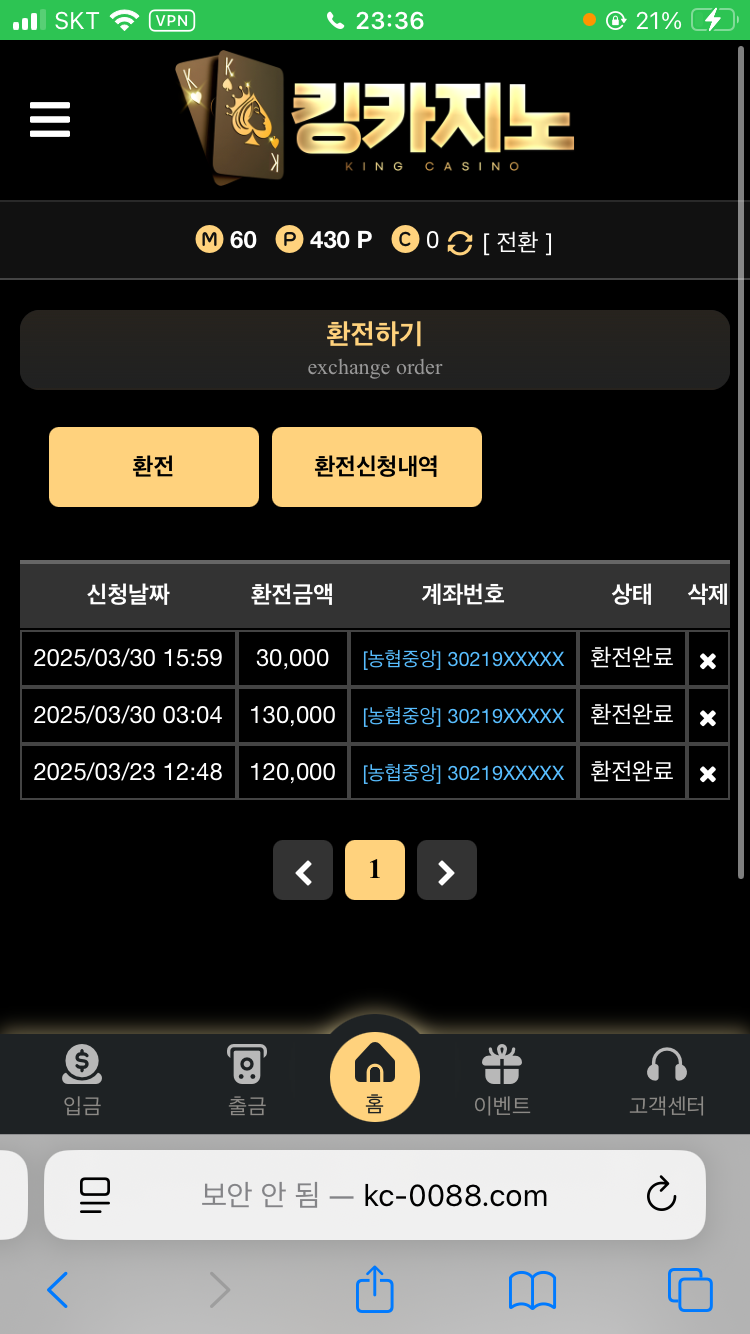
Task: Open the 입금 deposit tab
Action: click(x=82, y=1080)
